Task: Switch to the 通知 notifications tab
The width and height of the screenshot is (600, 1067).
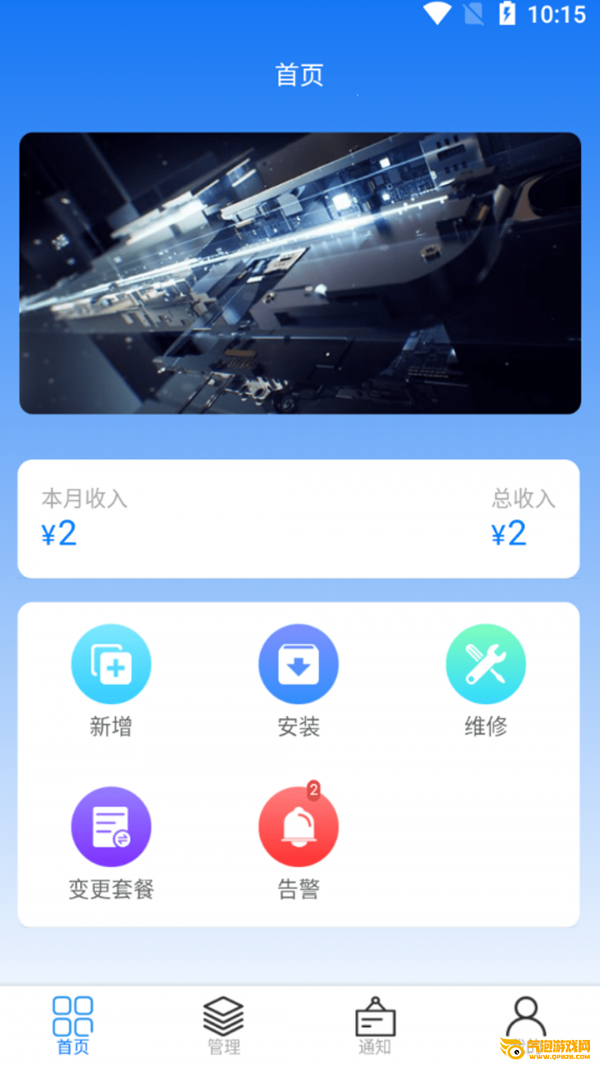Action: coord(375,1025)
